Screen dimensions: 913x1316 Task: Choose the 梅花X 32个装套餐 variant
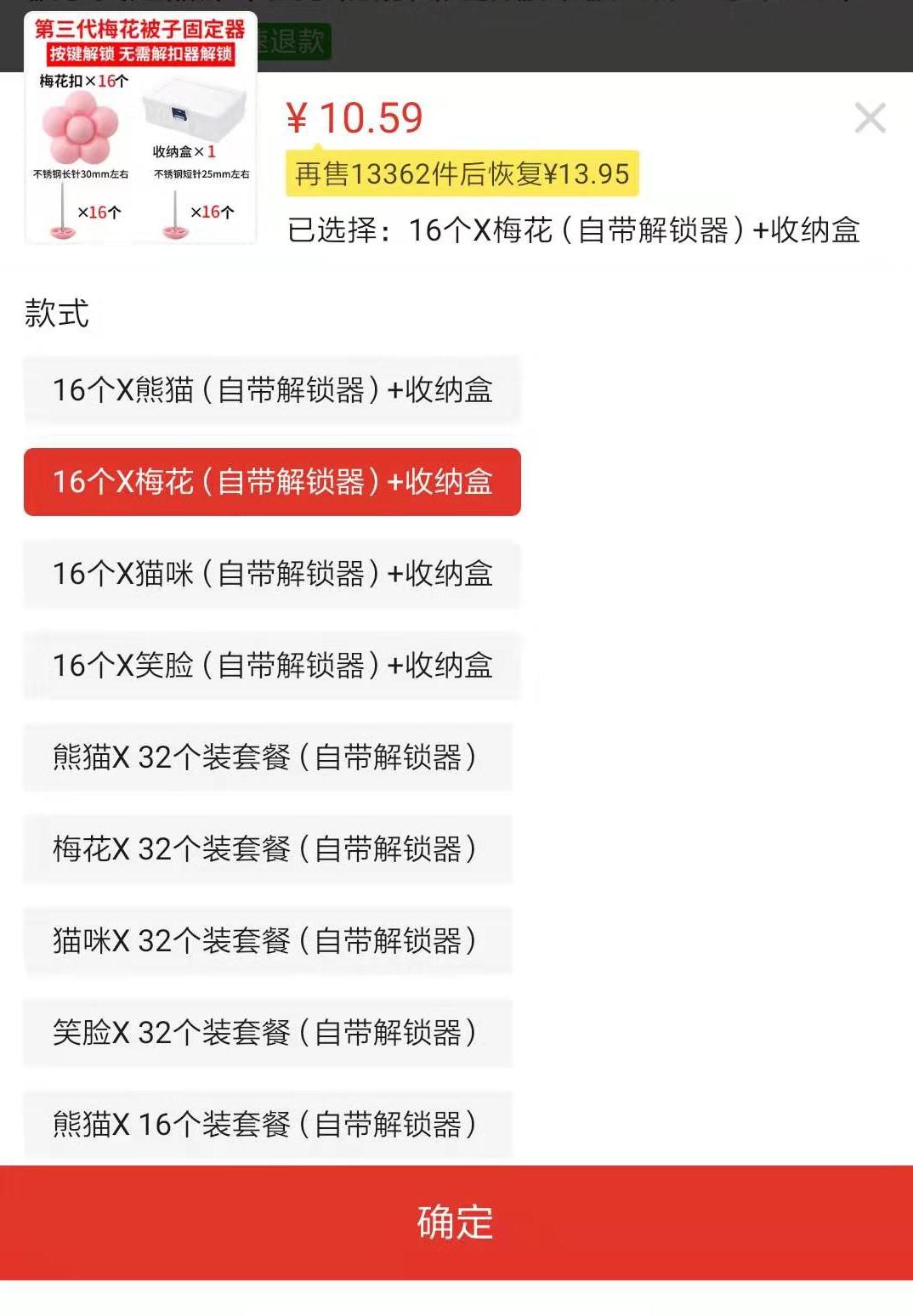point(268,849)
